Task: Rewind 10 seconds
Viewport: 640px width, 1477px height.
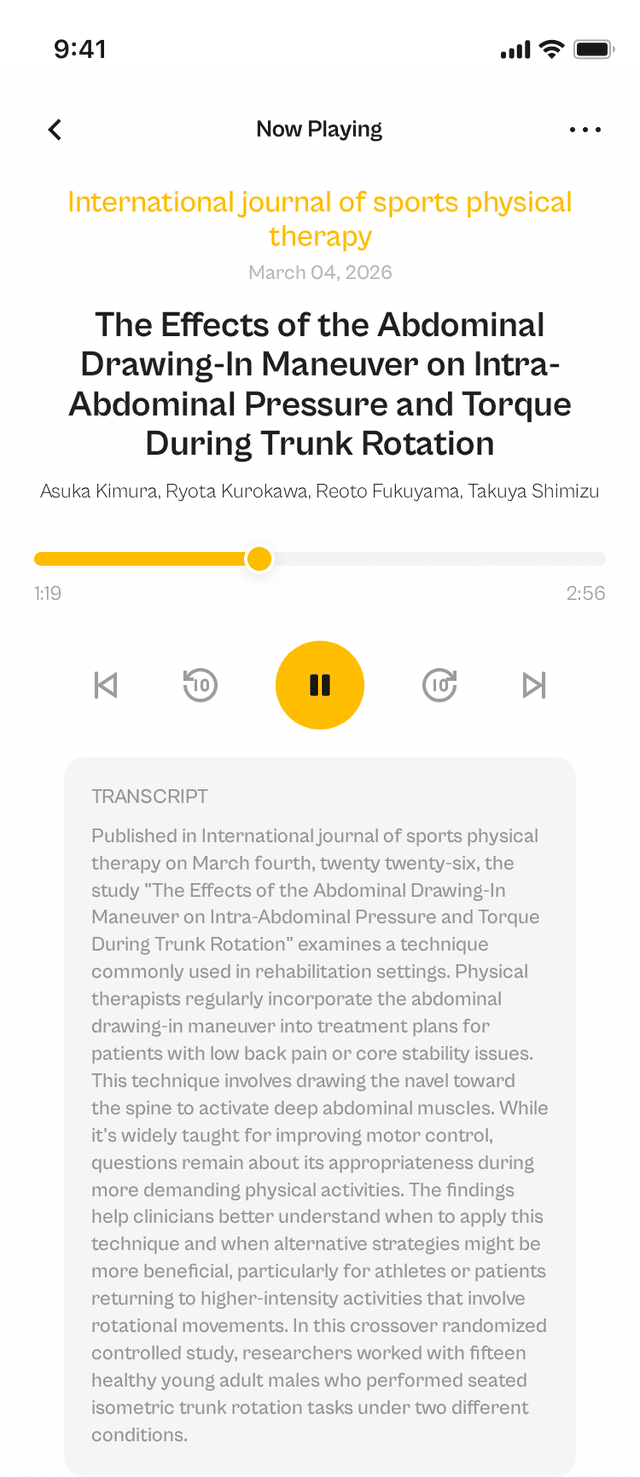Action: tap(200, 685)
